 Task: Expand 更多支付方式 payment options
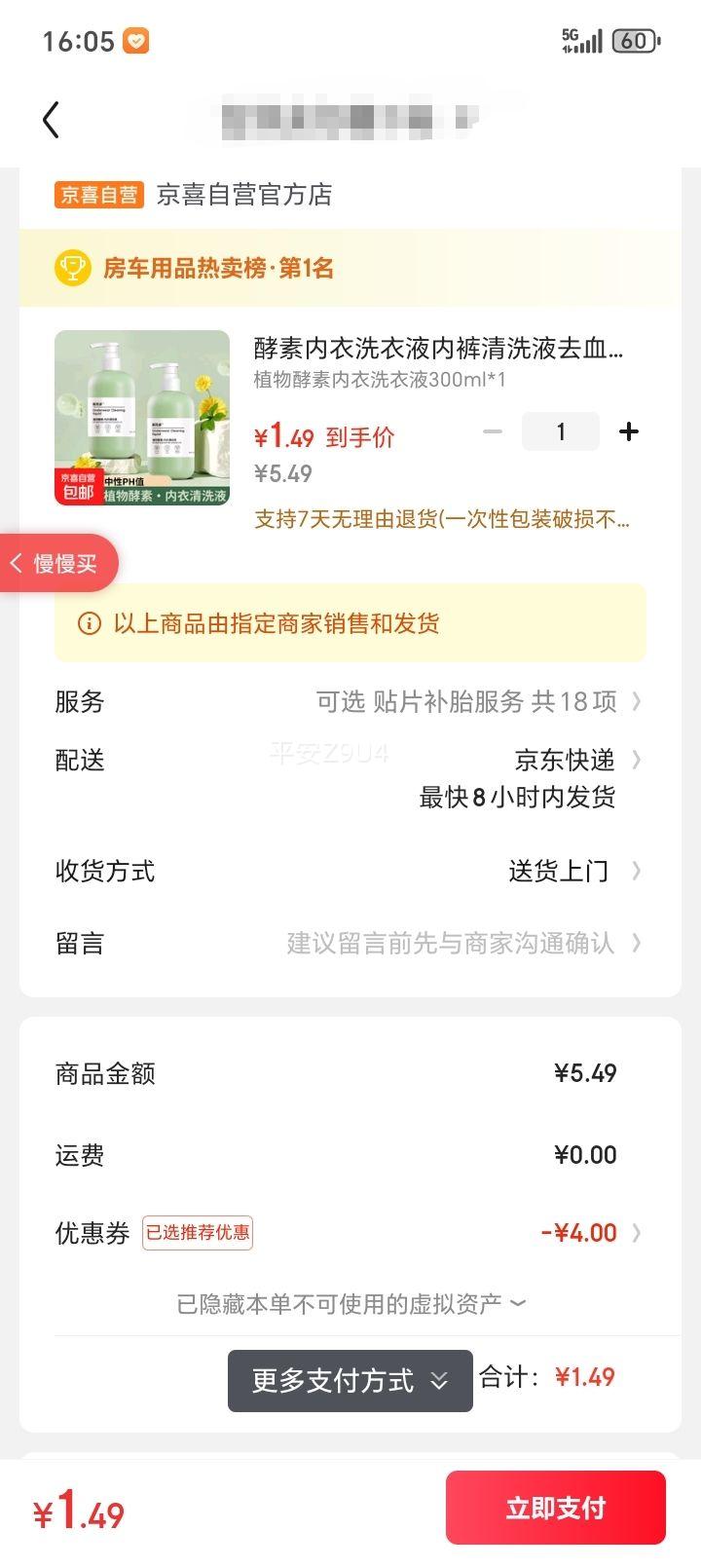pos(350,1380)
